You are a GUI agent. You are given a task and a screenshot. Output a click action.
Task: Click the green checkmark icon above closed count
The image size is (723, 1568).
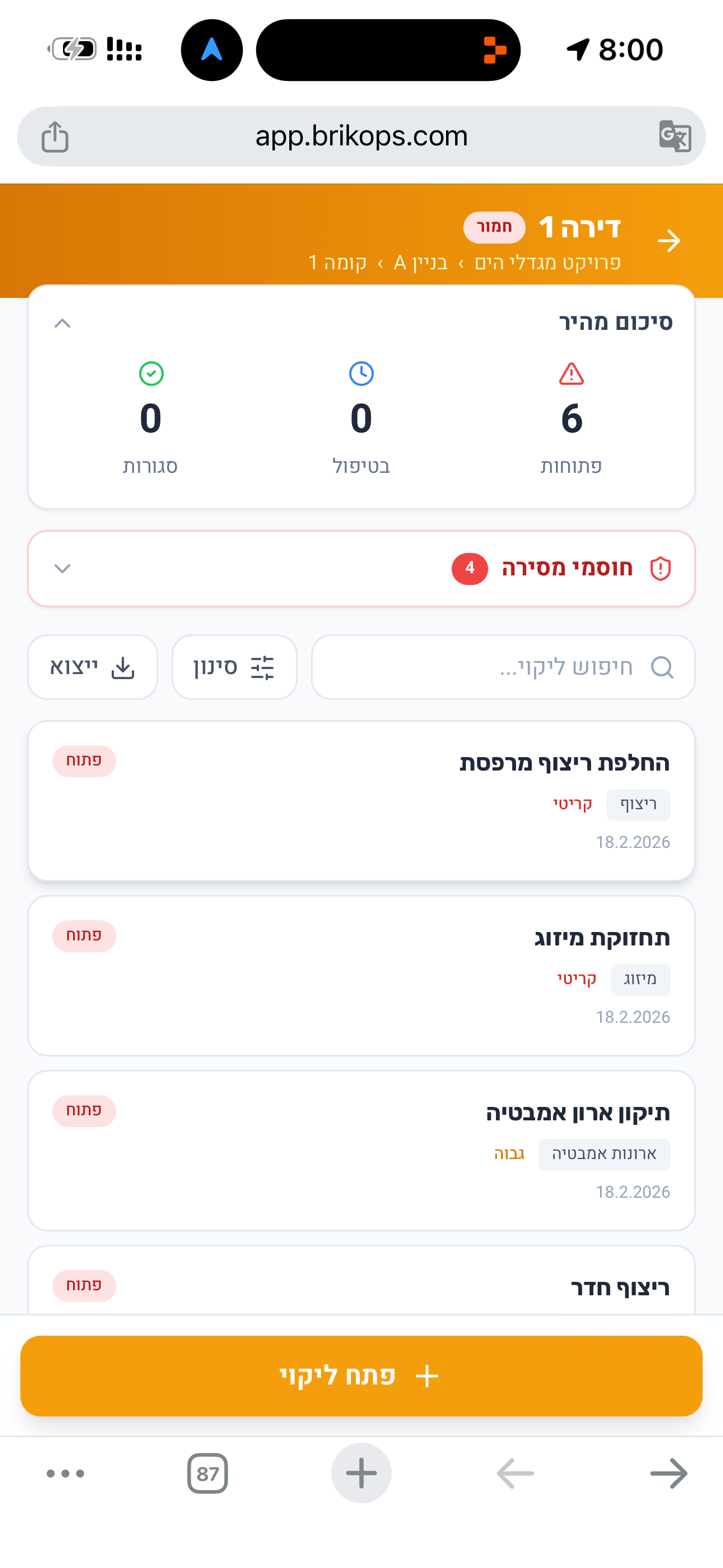(151, 373)
